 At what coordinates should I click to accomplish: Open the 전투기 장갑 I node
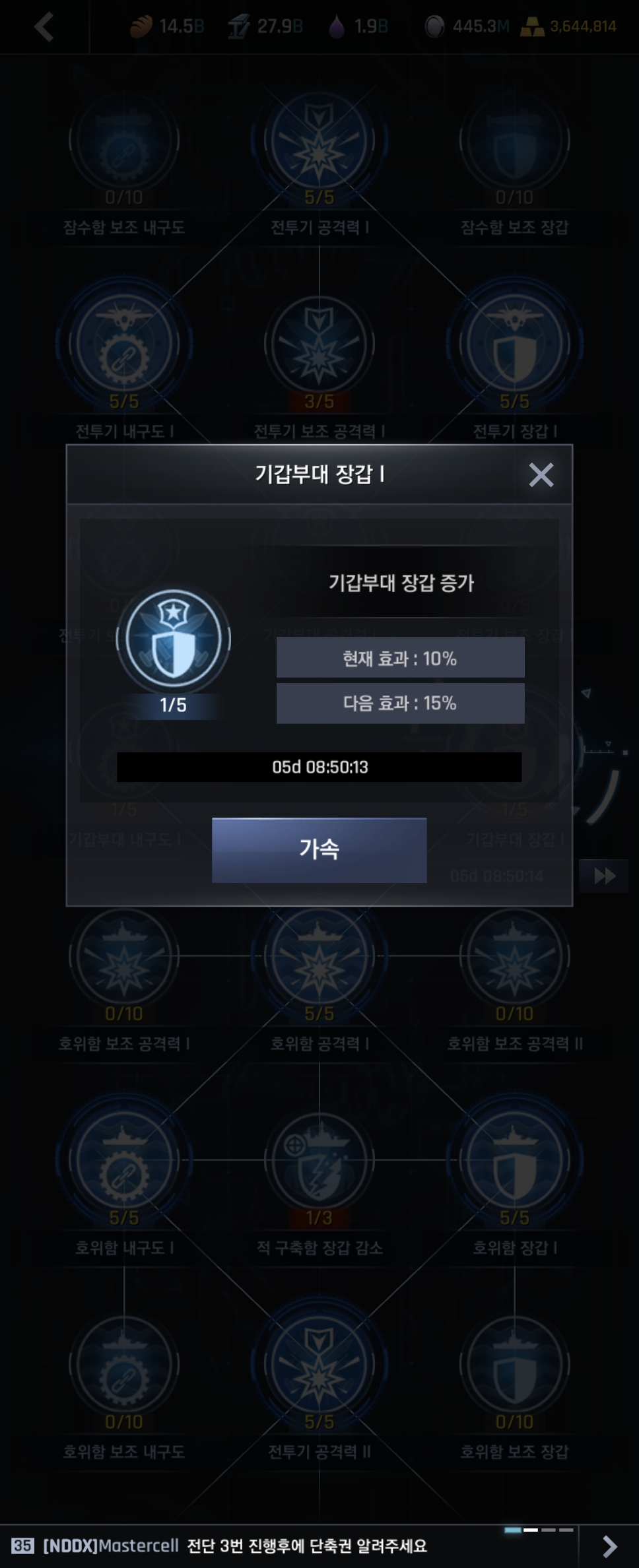514,345
